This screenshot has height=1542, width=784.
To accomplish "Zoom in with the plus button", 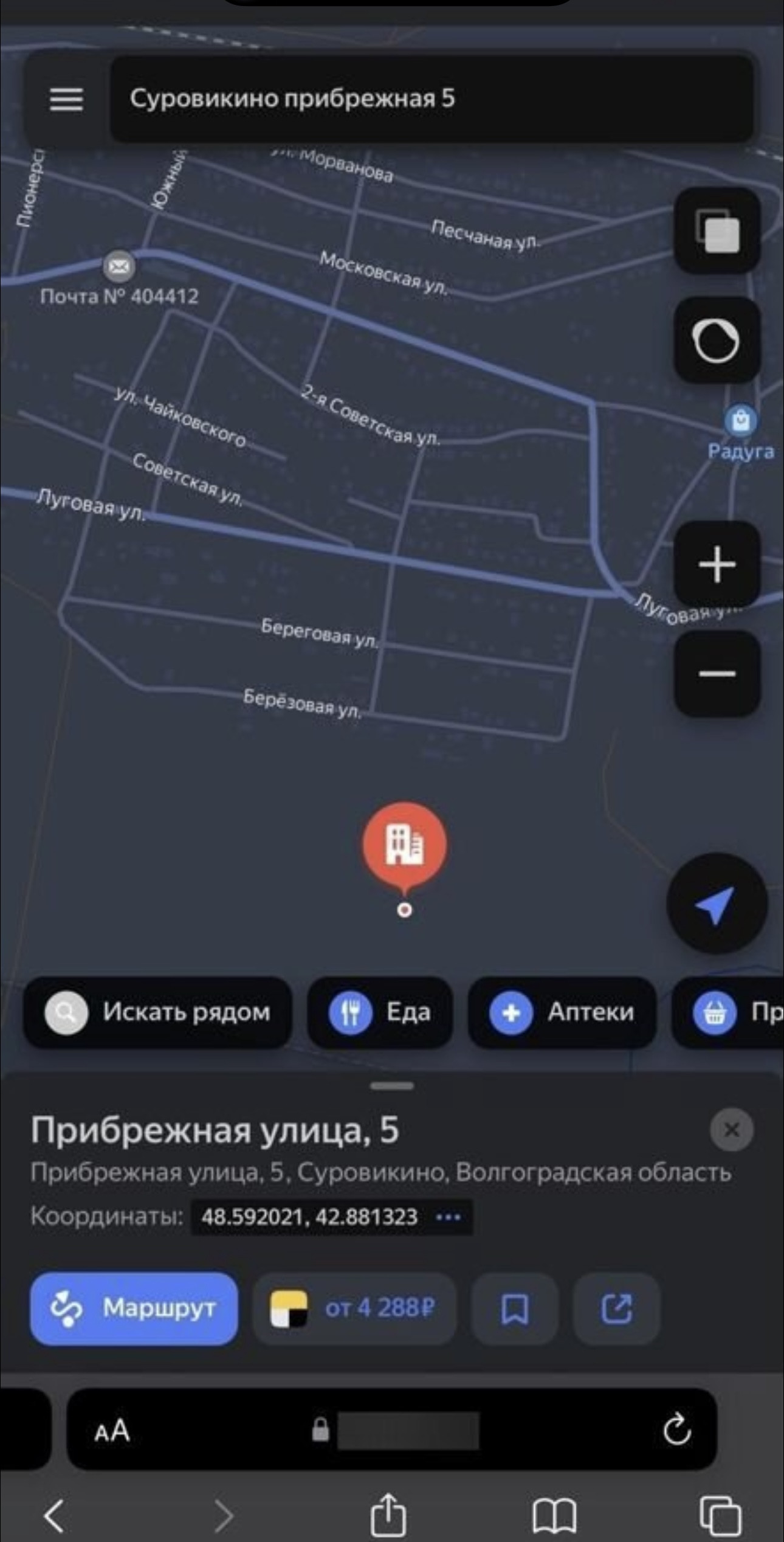I will click(x=717, y=564).
